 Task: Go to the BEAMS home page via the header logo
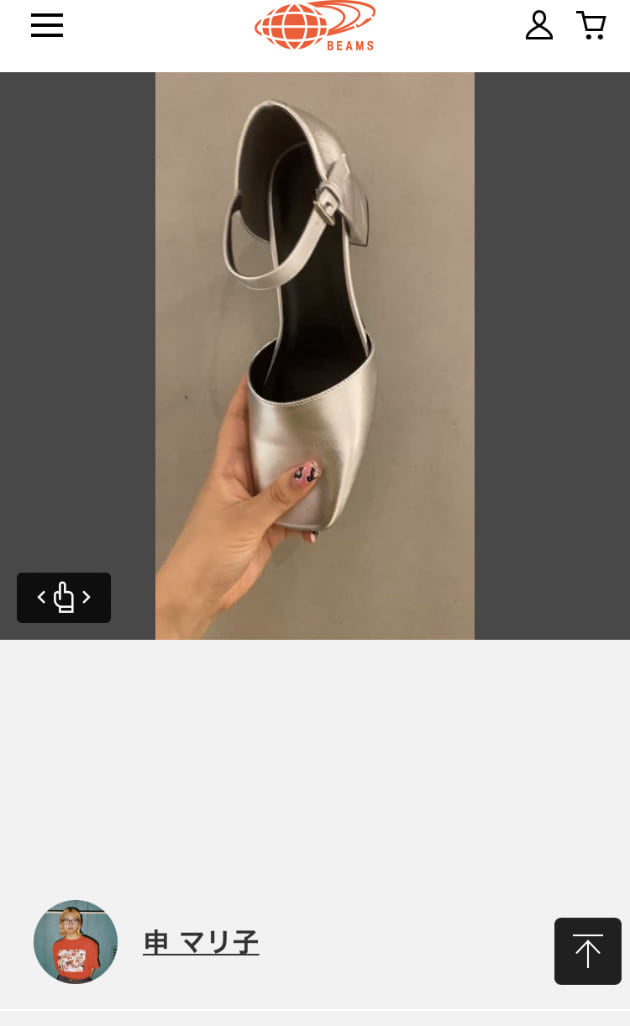tap(315, 26)
